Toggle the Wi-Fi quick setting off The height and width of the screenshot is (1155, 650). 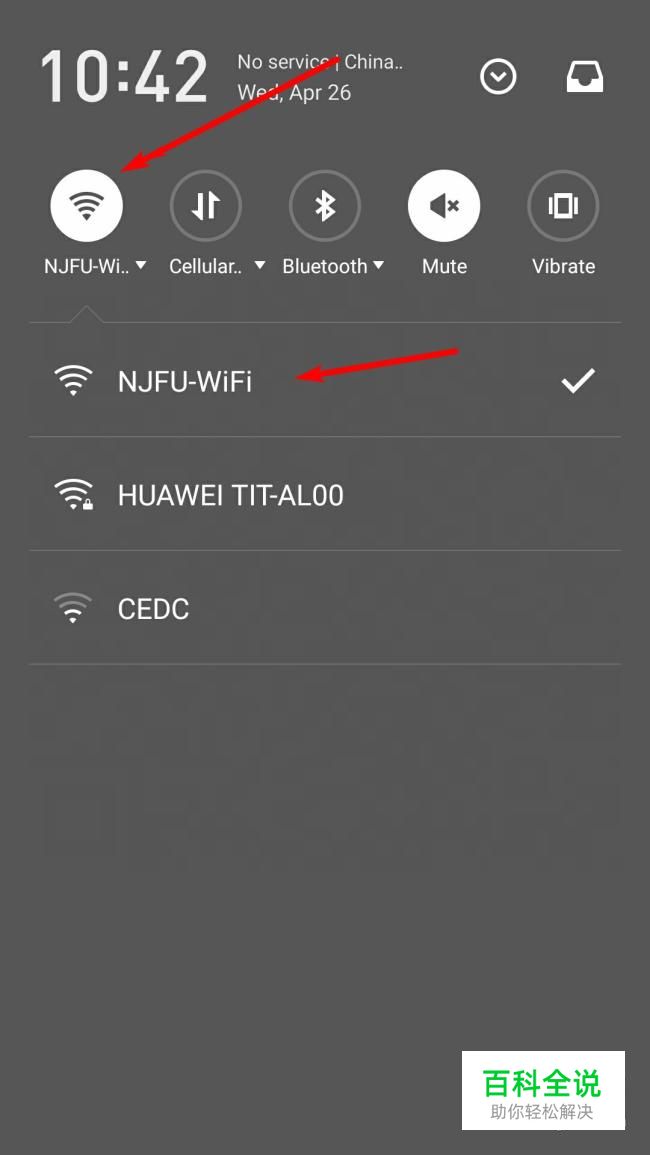[86, 206]
